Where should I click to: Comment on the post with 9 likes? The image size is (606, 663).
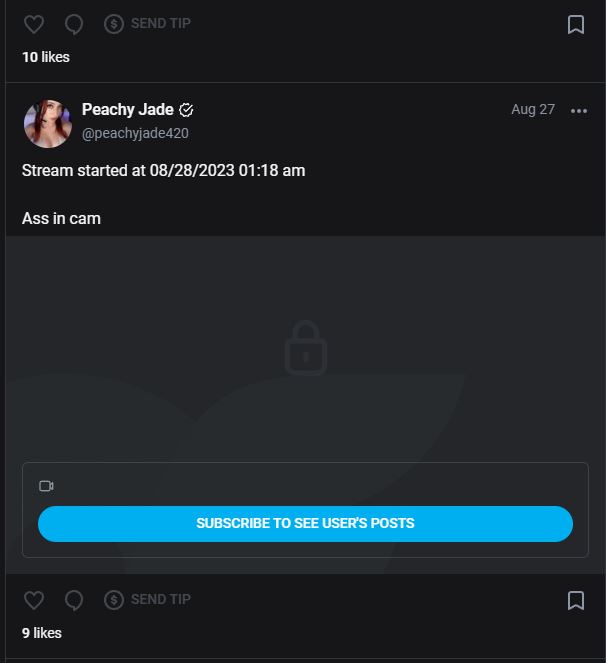(74, 600)
